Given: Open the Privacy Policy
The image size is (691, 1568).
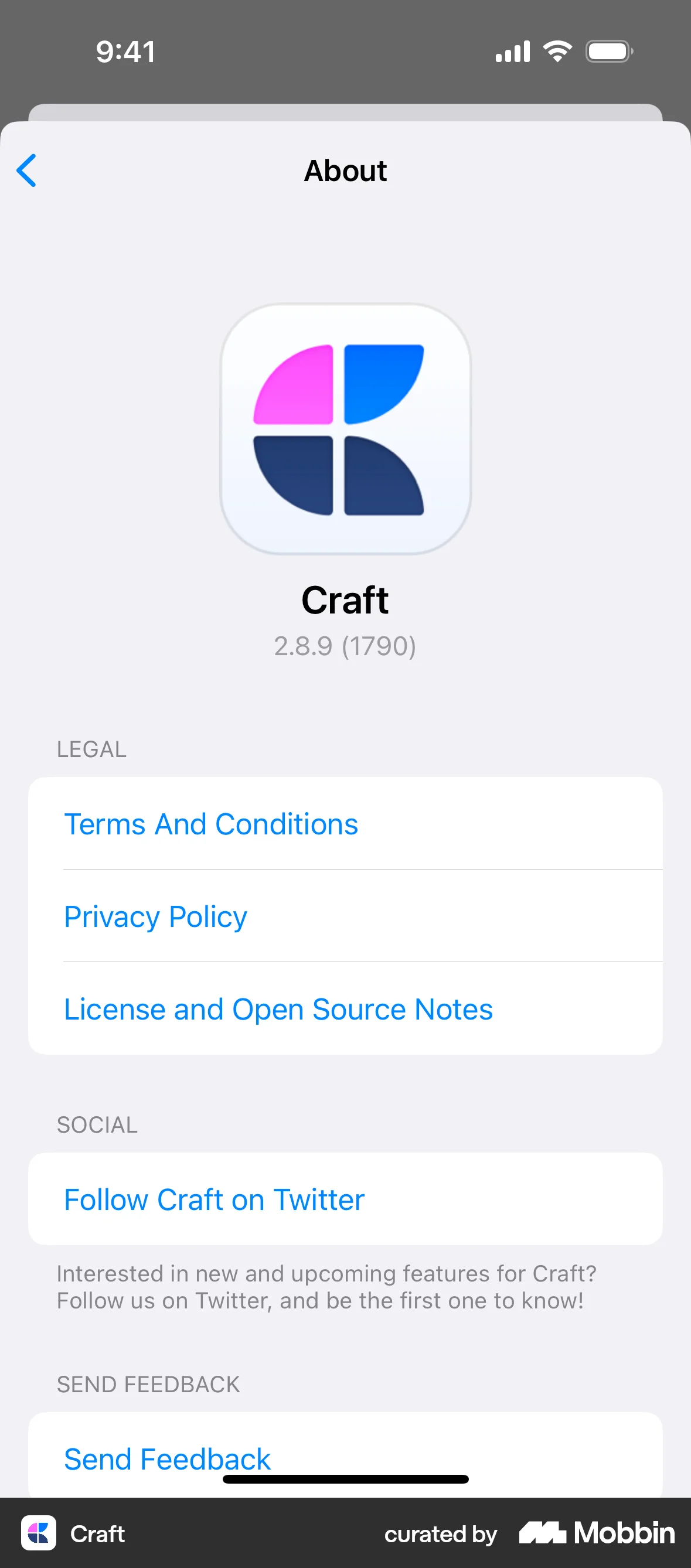Looking at the screenshot, I should 155,916.
